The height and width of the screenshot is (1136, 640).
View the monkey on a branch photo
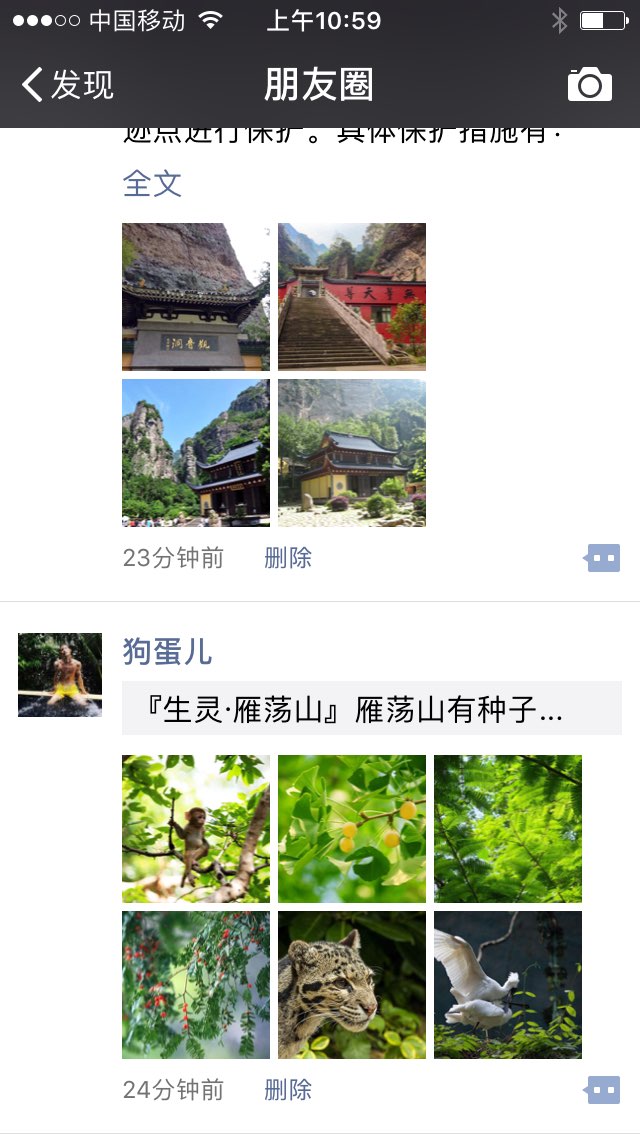196,829
